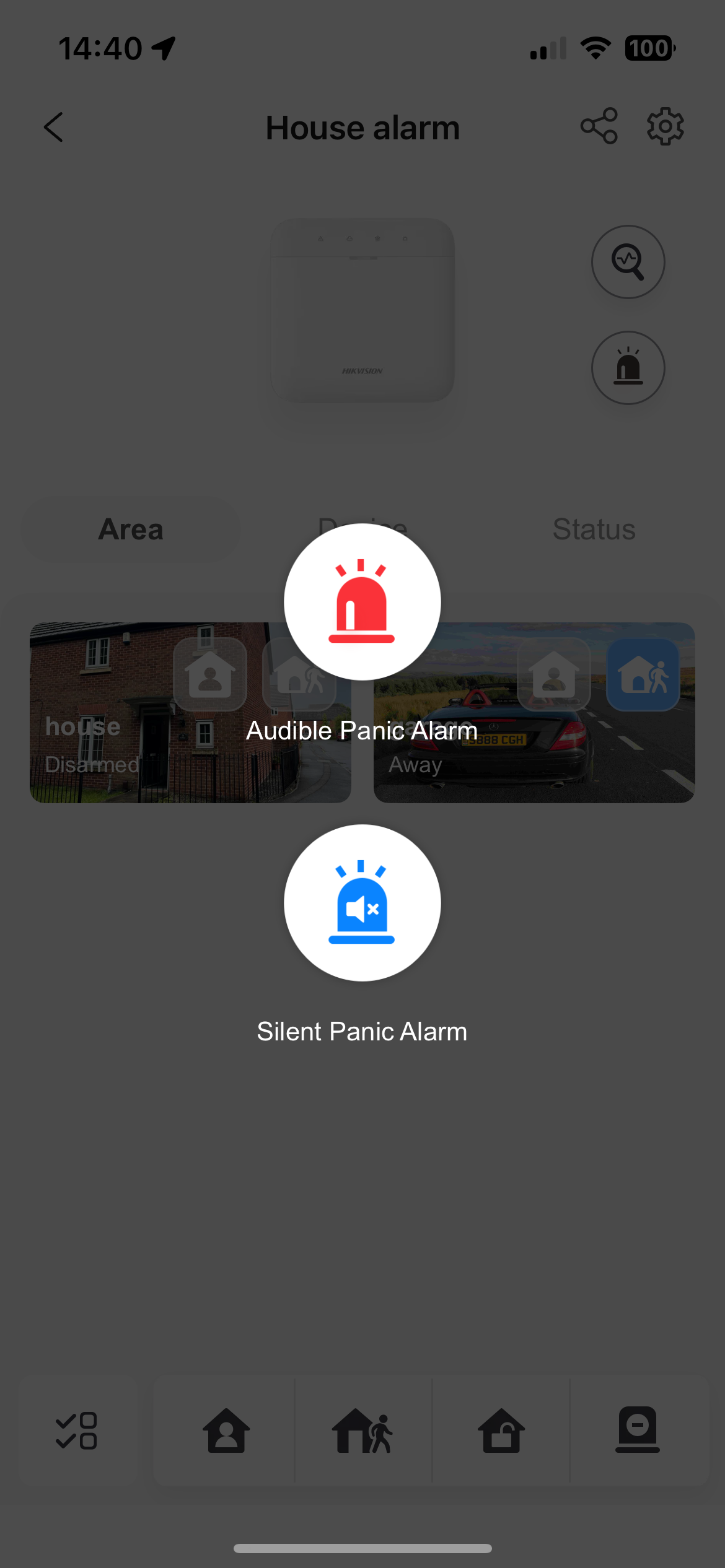The width and height of the screenshot is (725, 1568).
Task: Switch to the Area tab
Action: click(131, 529)
